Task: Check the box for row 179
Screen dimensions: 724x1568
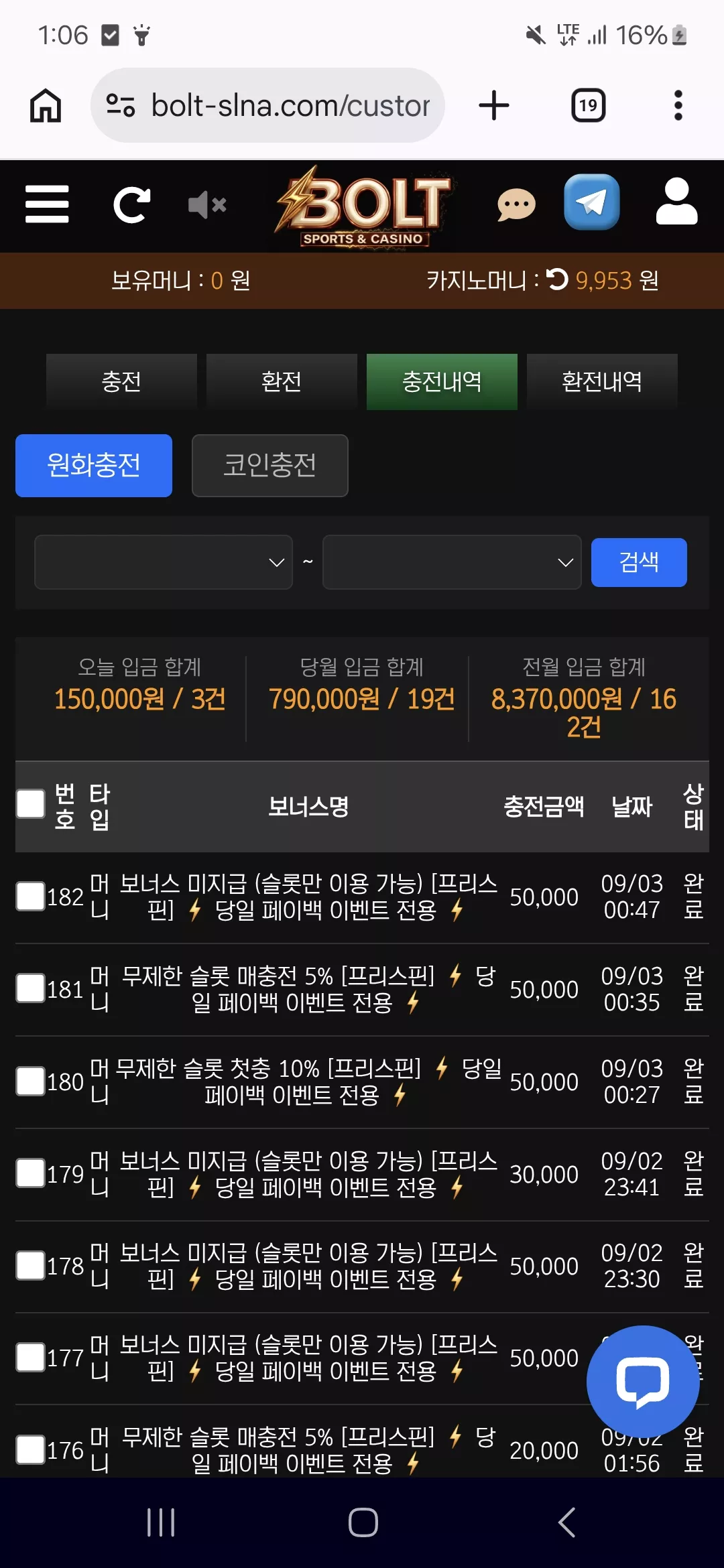Action: 30,1173
